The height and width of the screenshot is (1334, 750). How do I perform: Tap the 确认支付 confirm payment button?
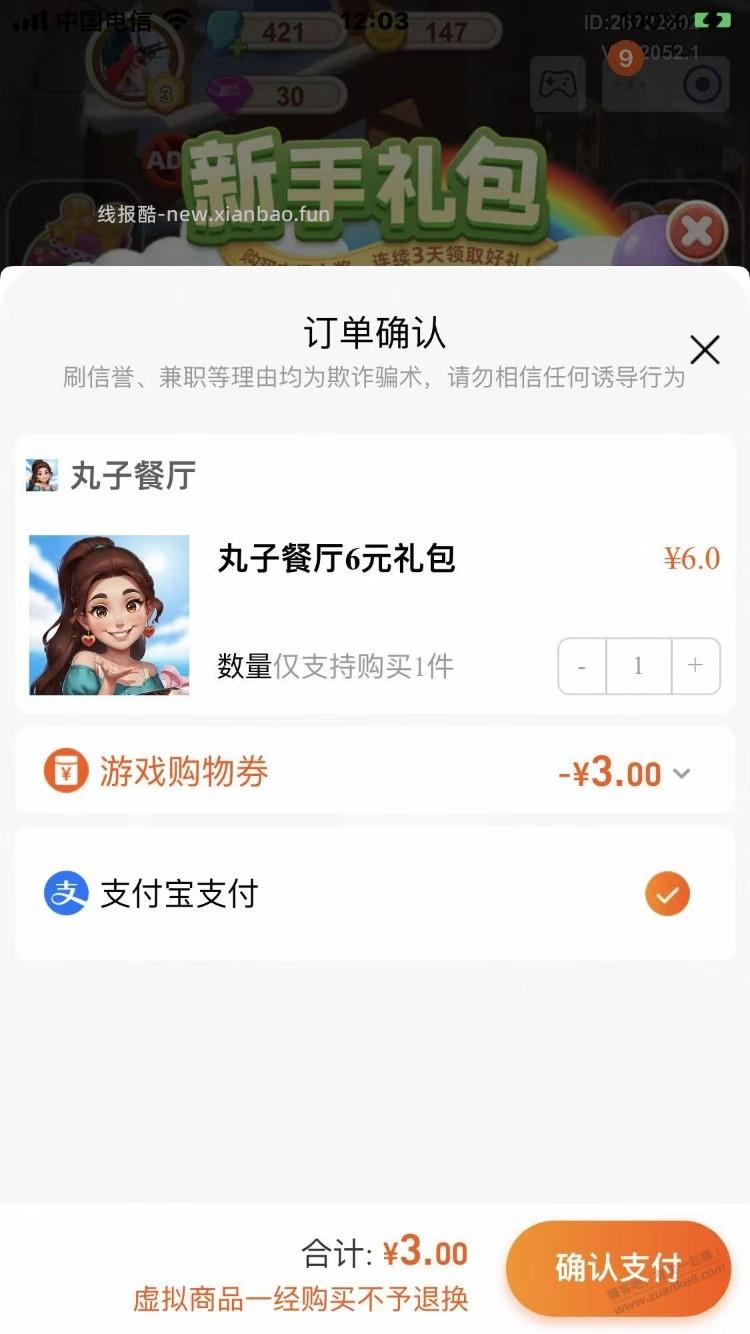[618, 1268]
